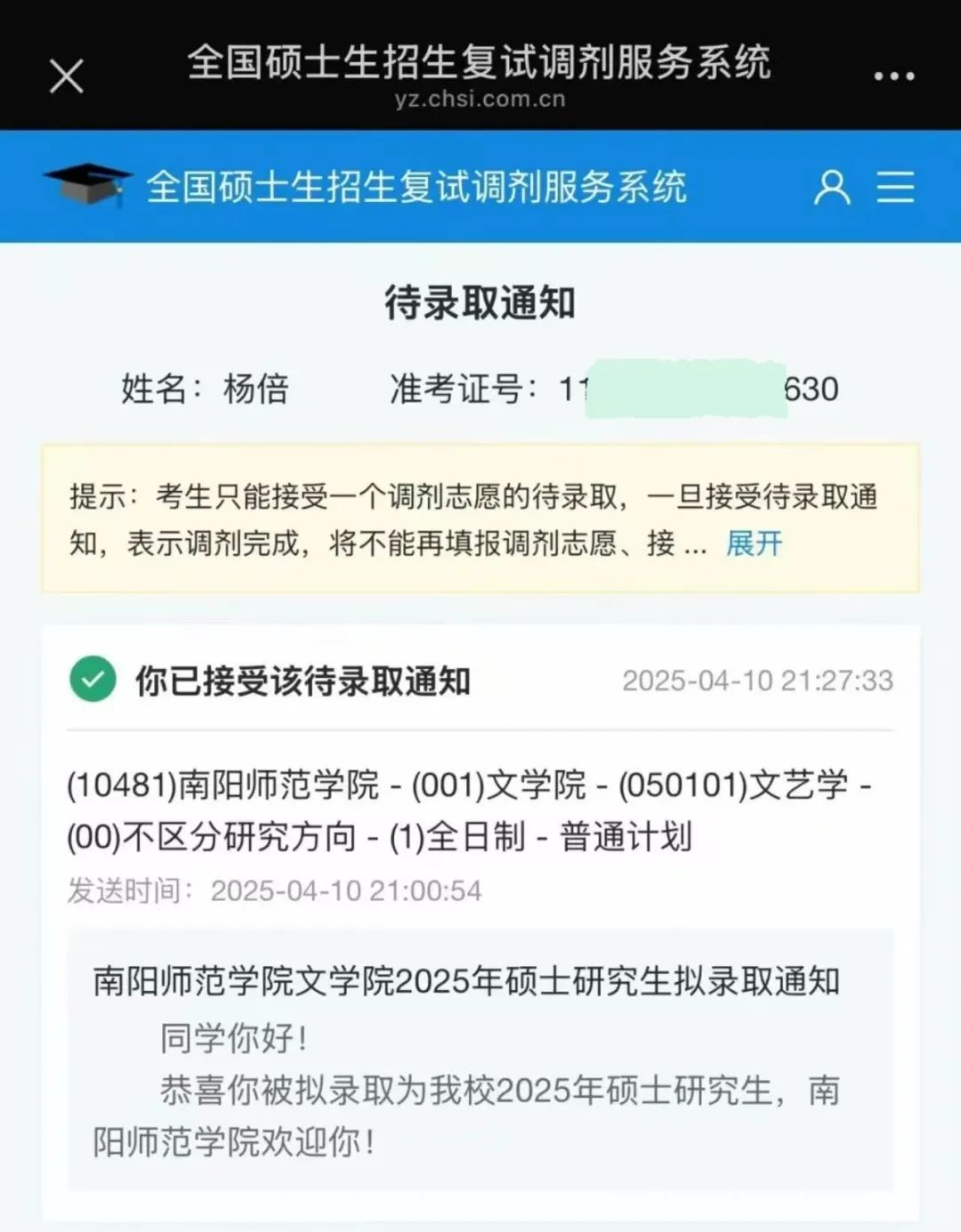This screenshot has height=1232, width=961.
Task: Click the 你已接受该待录取通知 confirmation text
Action: pos(303,682)
